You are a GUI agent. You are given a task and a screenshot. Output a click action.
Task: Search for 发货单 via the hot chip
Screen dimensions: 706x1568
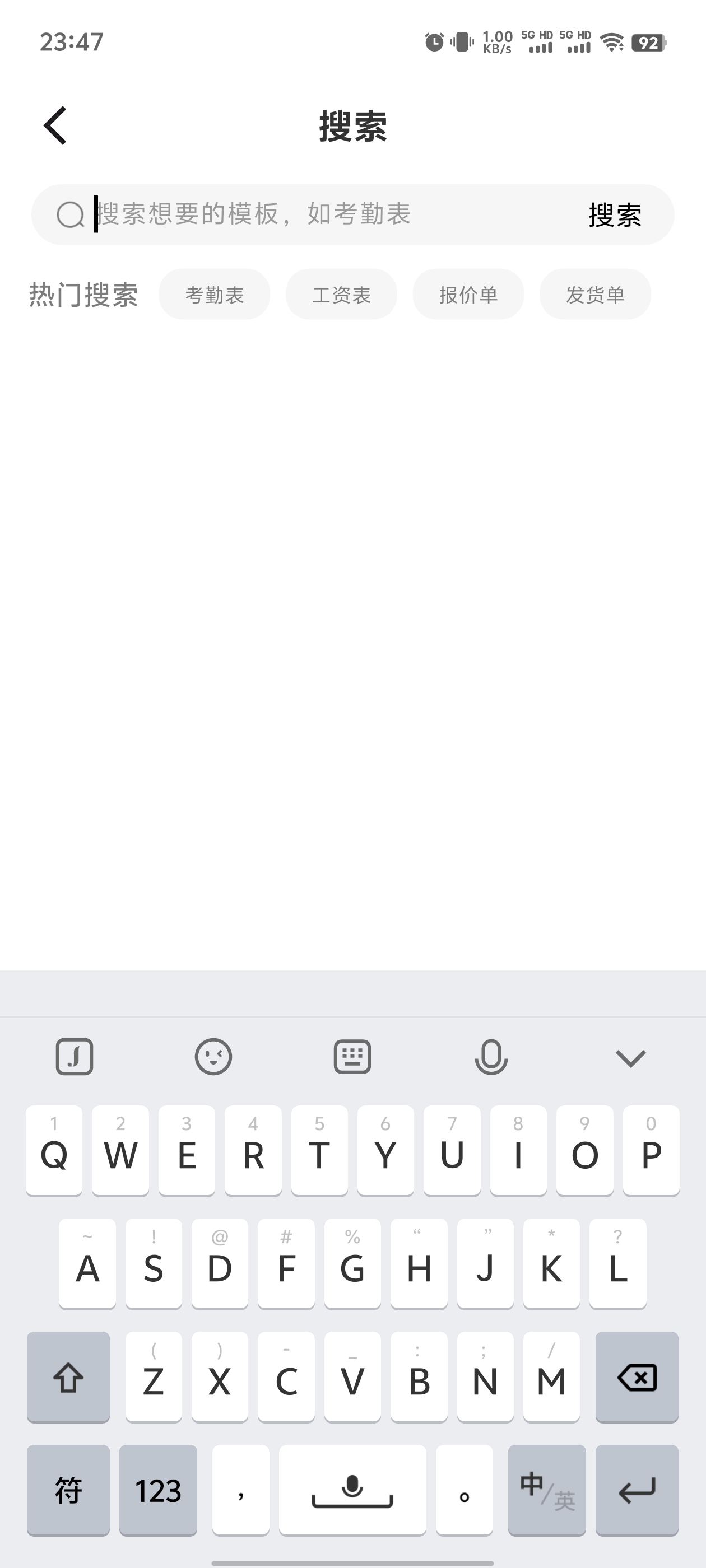pos(594,295)
